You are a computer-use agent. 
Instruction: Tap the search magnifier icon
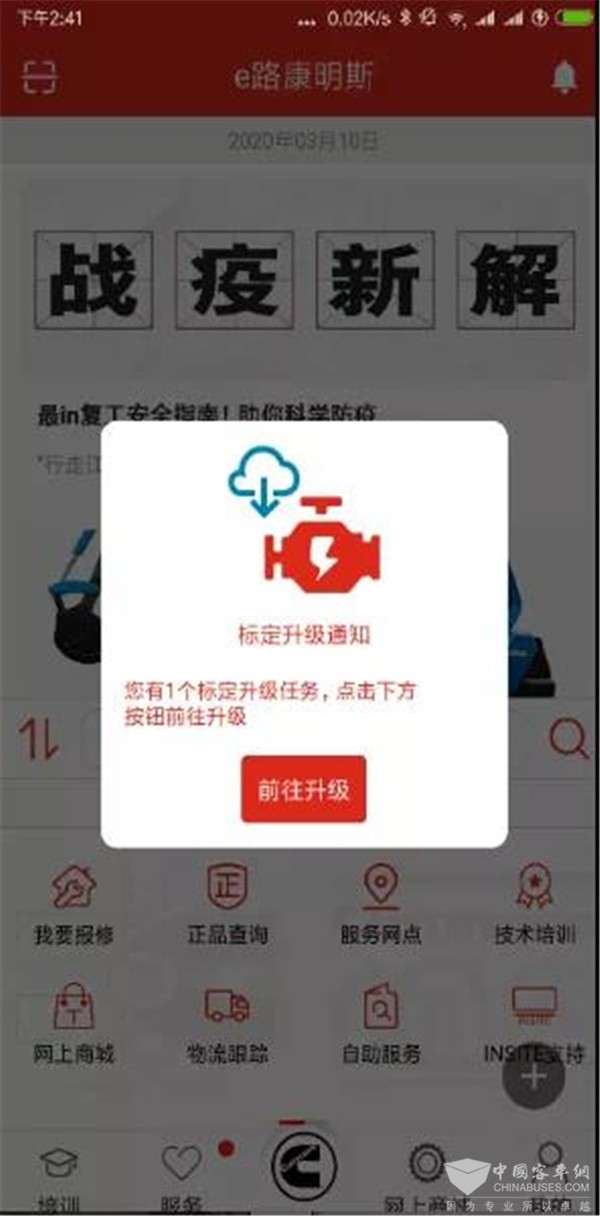(x=568, y=741)
